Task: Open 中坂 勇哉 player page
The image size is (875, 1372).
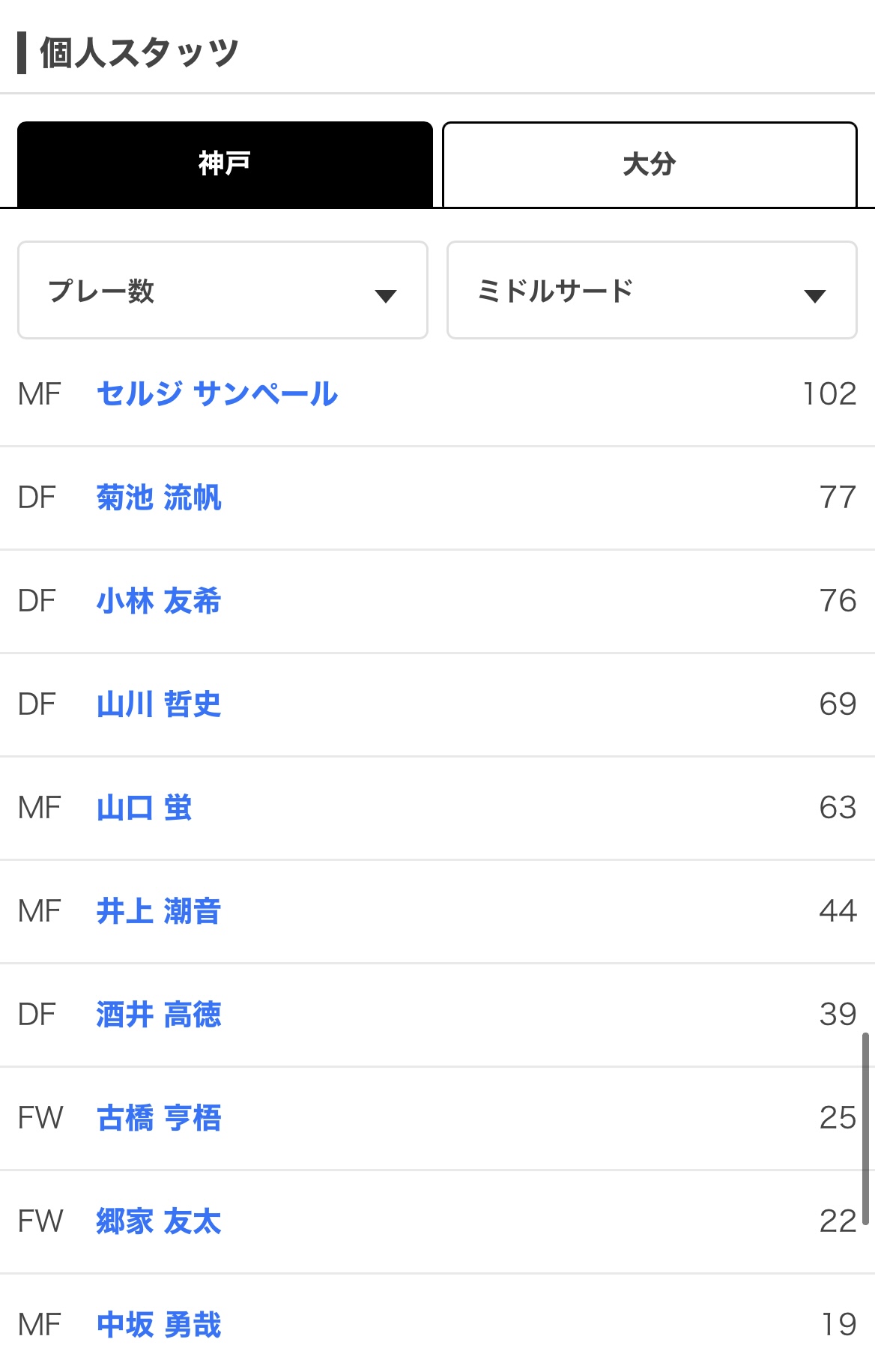Action: tap(159, 1325)
